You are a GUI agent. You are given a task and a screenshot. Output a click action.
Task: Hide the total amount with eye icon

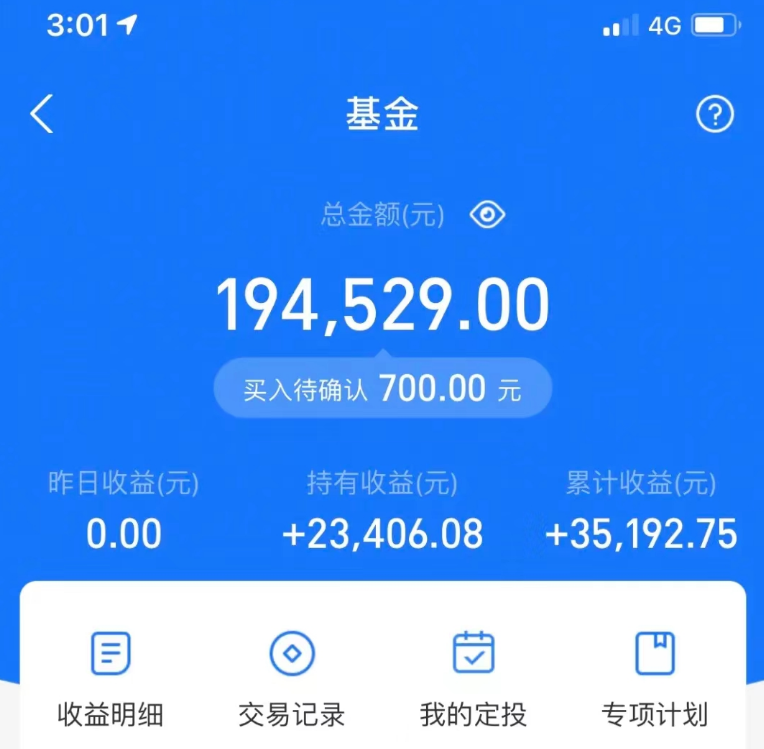tap(487, 214)
